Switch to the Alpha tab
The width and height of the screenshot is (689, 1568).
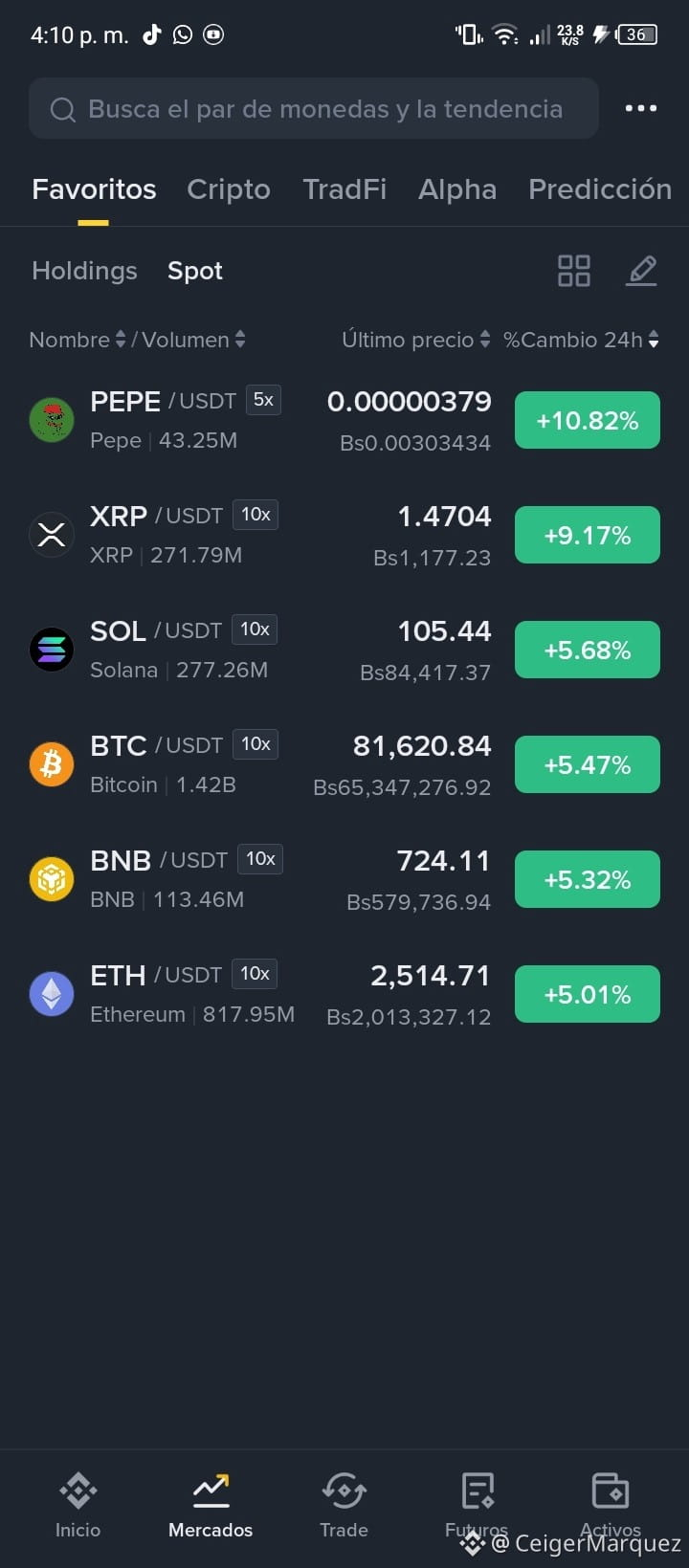(457, 189)
